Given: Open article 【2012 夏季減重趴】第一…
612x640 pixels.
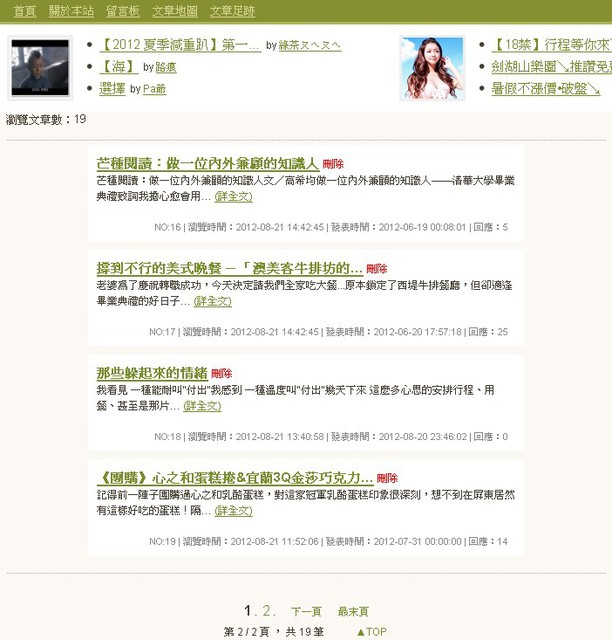Looking at the screenshot, I should click(x=181, y=45).
